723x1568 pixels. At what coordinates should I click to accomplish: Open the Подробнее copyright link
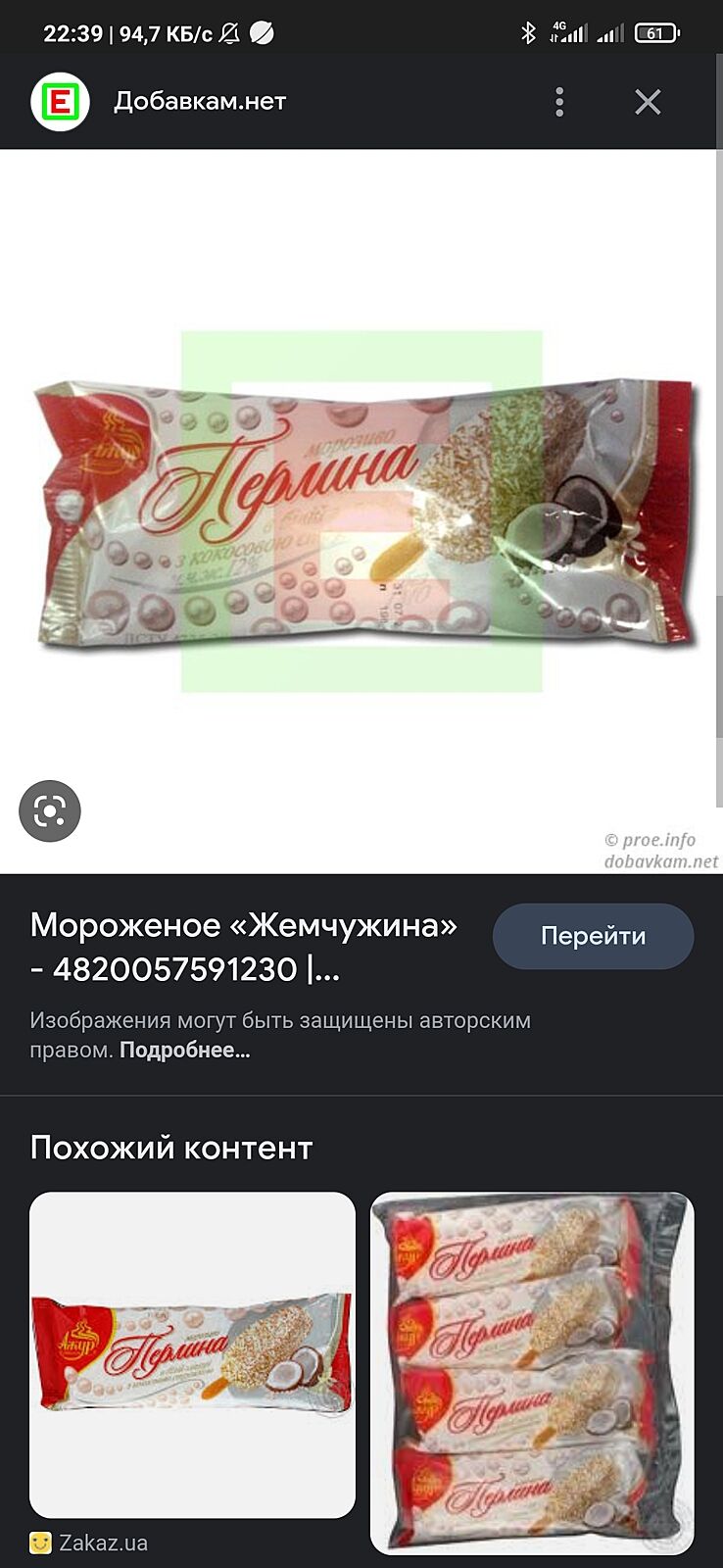click(185, 1051)
